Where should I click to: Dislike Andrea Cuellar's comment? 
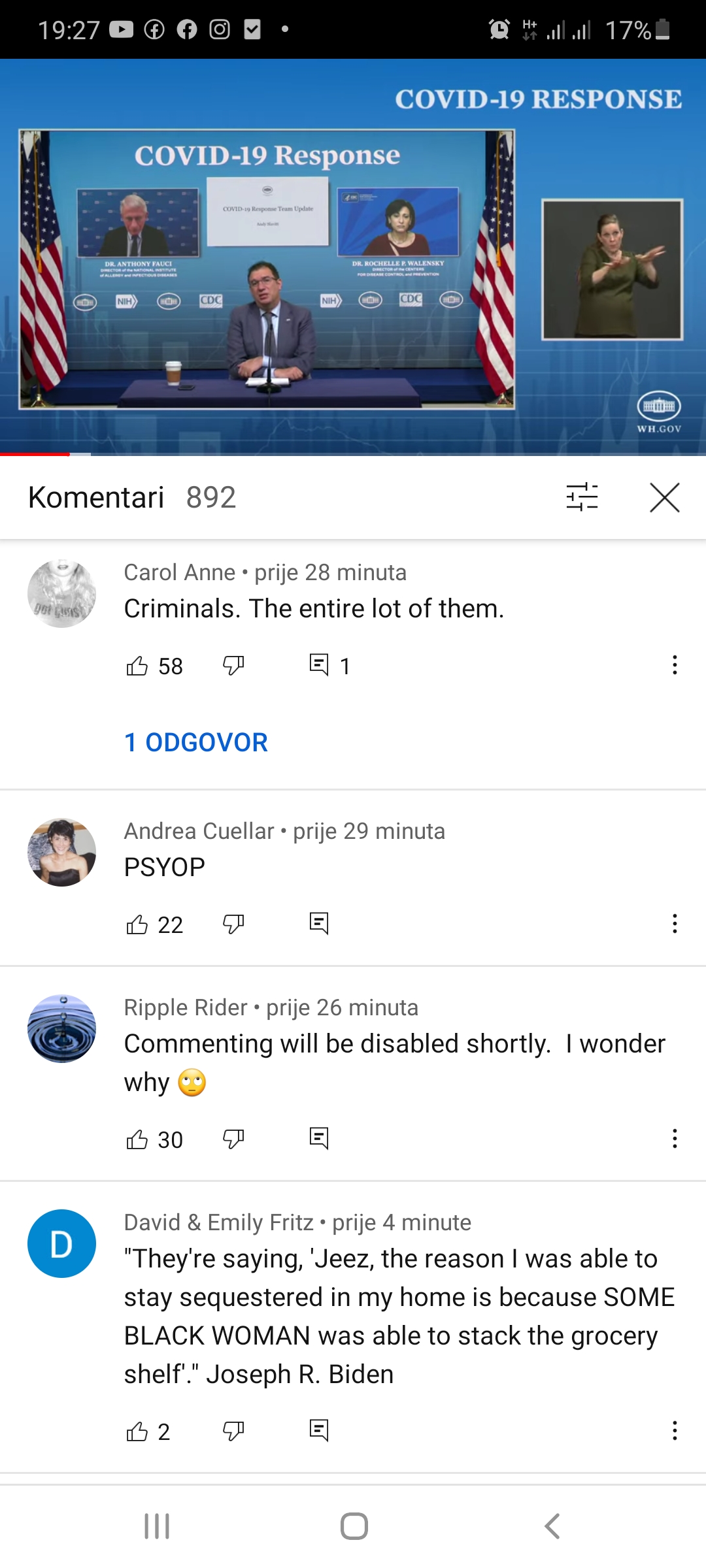pyautogui.click(x=233, y=924)
